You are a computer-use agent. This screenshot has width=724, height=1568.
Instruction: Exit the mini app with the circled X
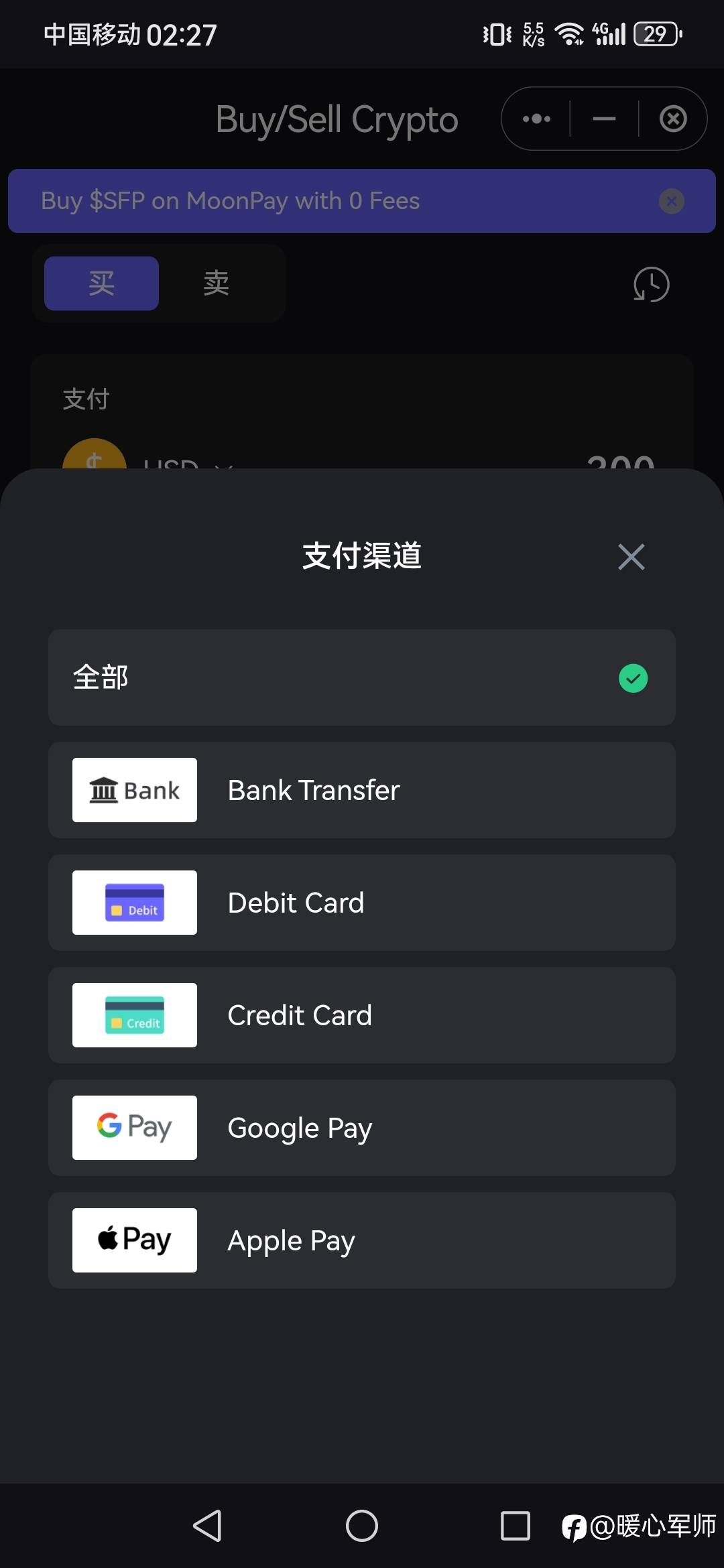coord(673,119)
